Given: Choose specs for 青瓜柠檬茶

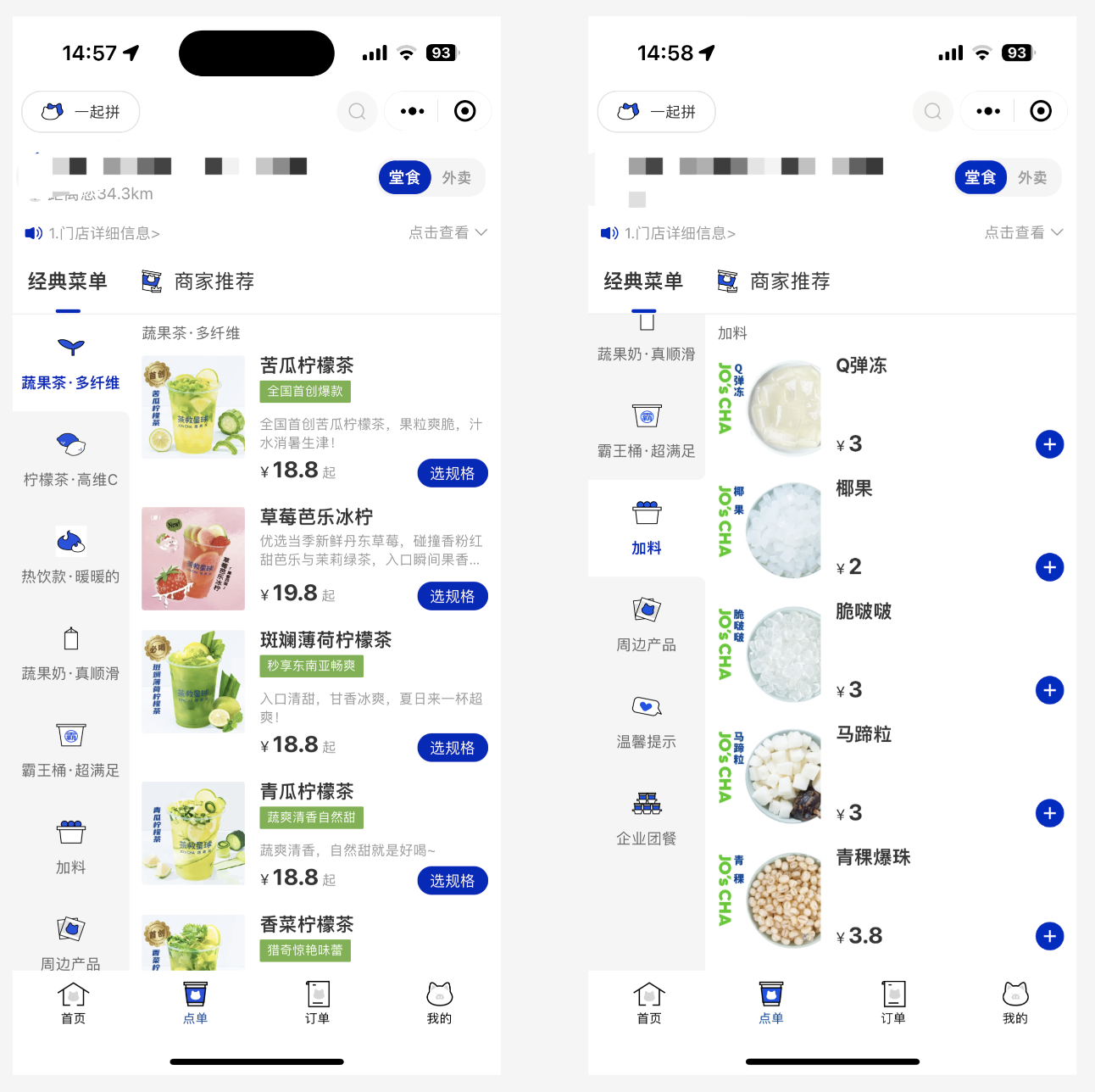Looking at the screenshot, I should pyautogui.click(x=452, y=881).
